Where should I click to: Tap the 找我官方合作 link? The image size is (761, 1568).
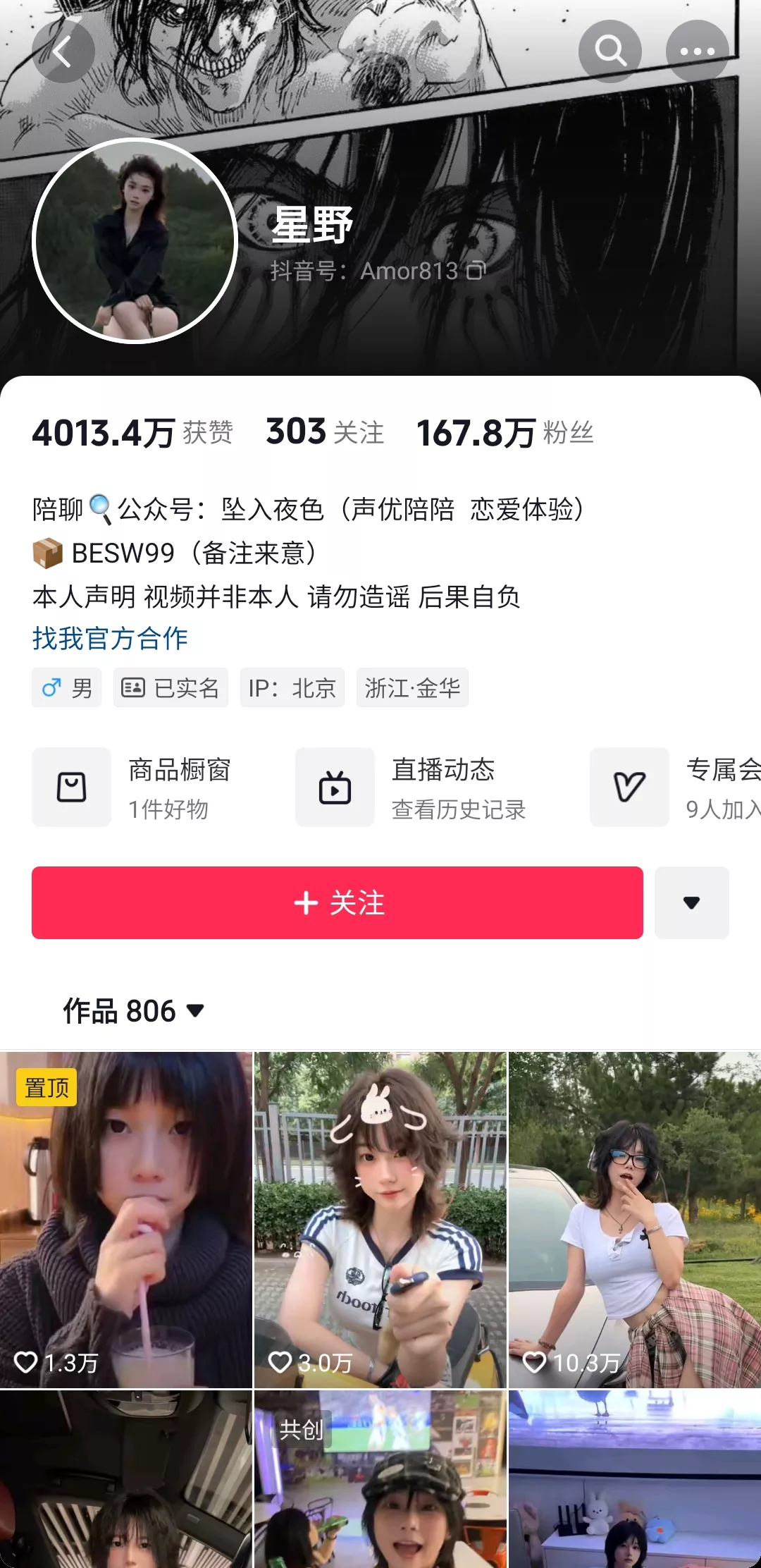pos(110,639)
